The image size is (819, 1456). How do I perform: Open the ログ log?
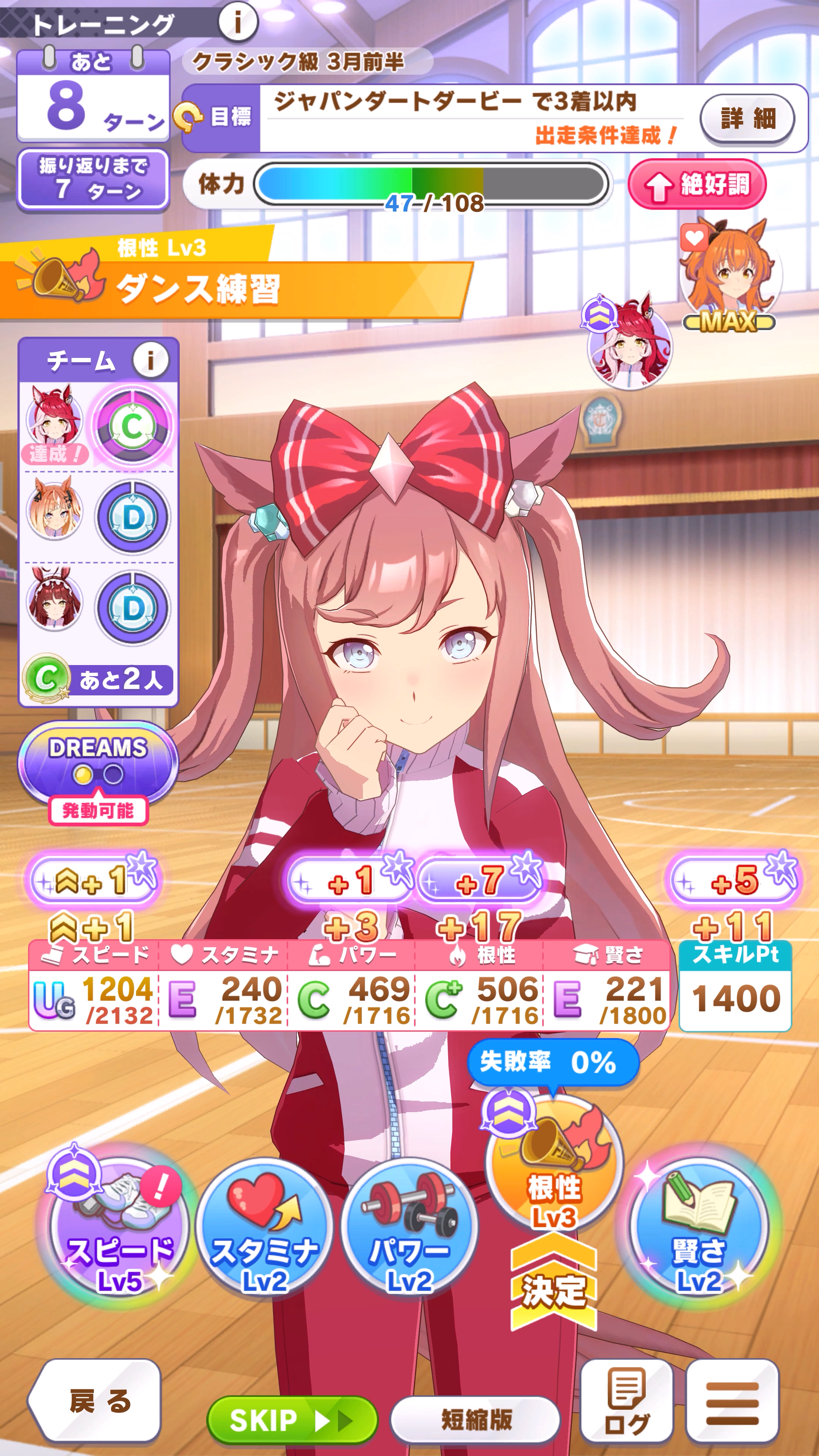626,1401
